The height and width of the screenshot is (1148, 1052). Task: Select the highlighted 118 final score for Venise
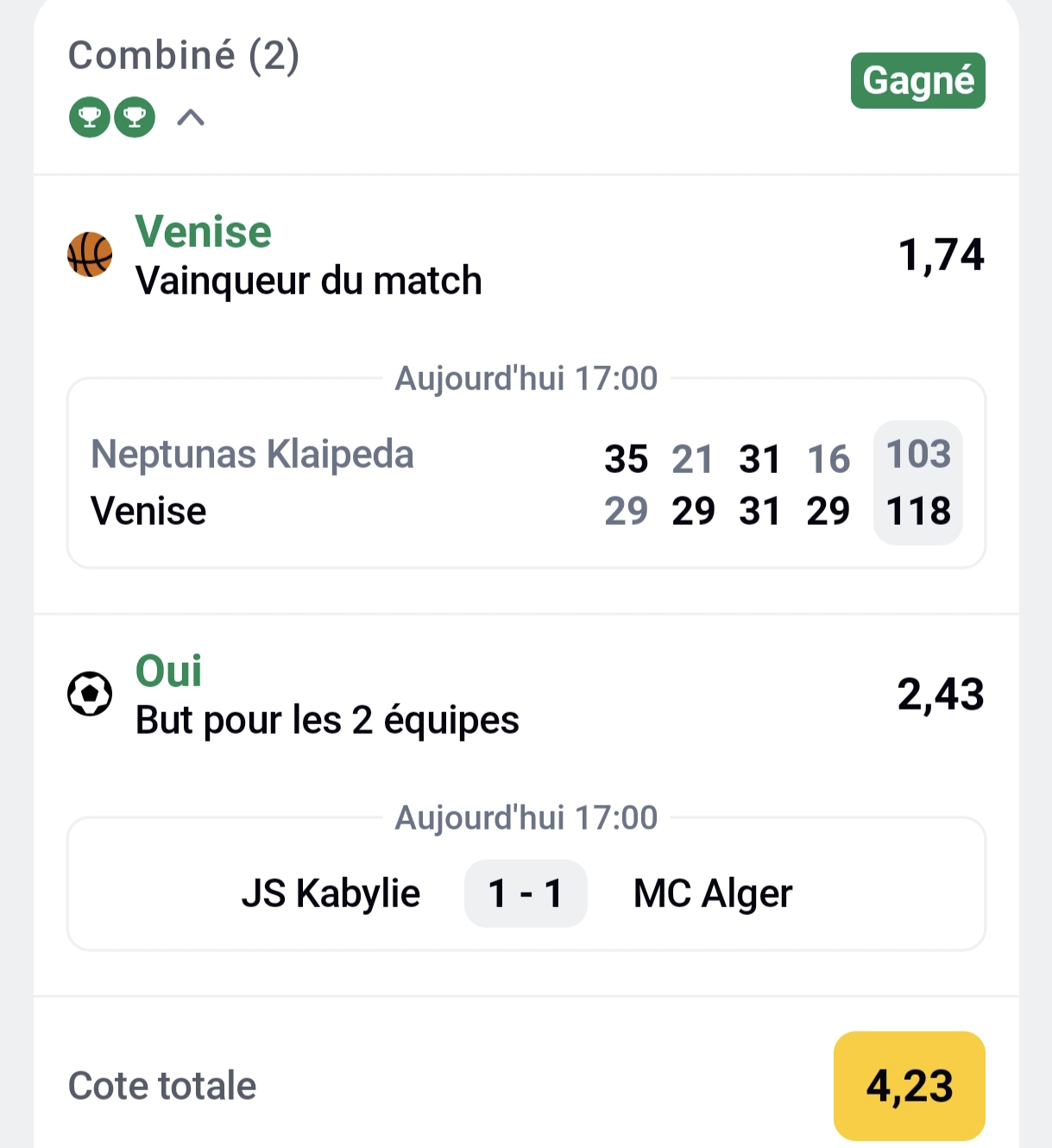point(917,511)
